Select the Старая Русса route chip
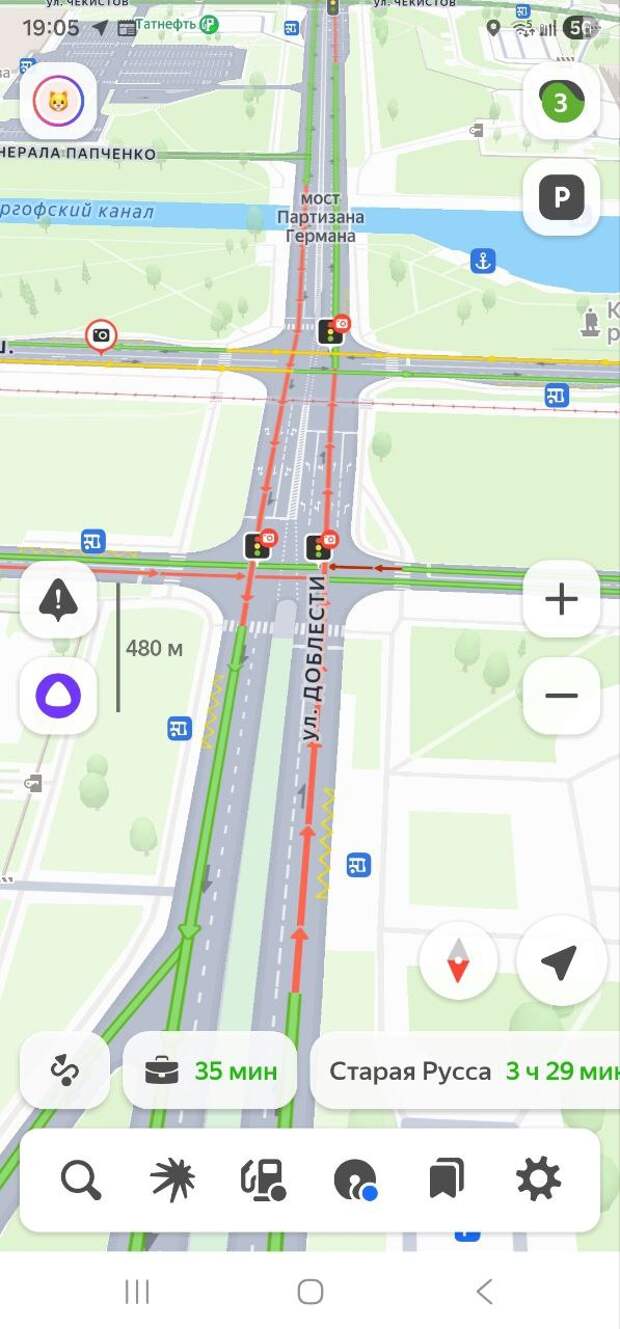This screenshot has height=1329, width=620. tap(470, 1071)
